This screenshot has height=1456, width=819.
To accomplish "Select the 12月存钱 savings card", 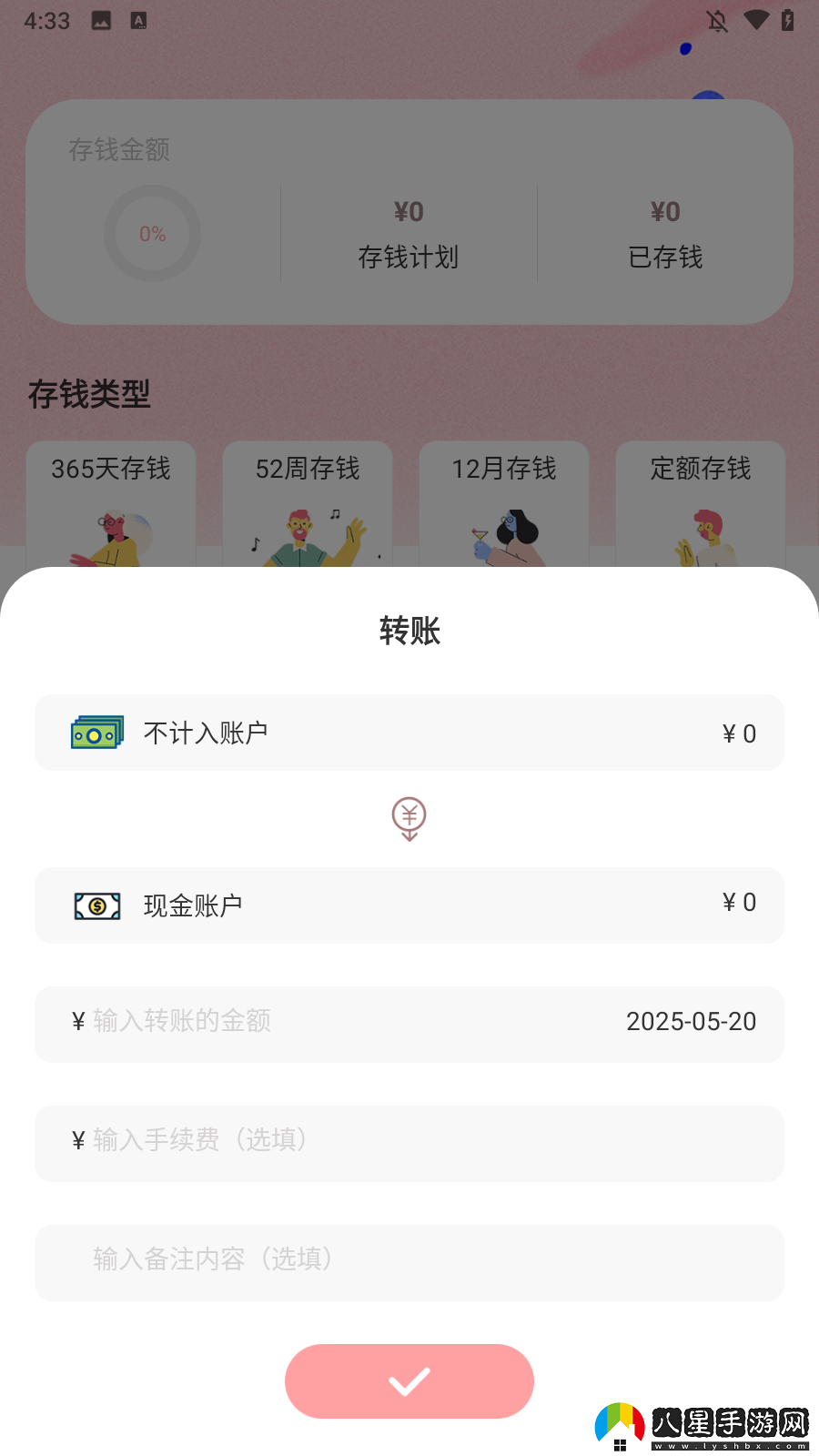I will pos(503,470).
